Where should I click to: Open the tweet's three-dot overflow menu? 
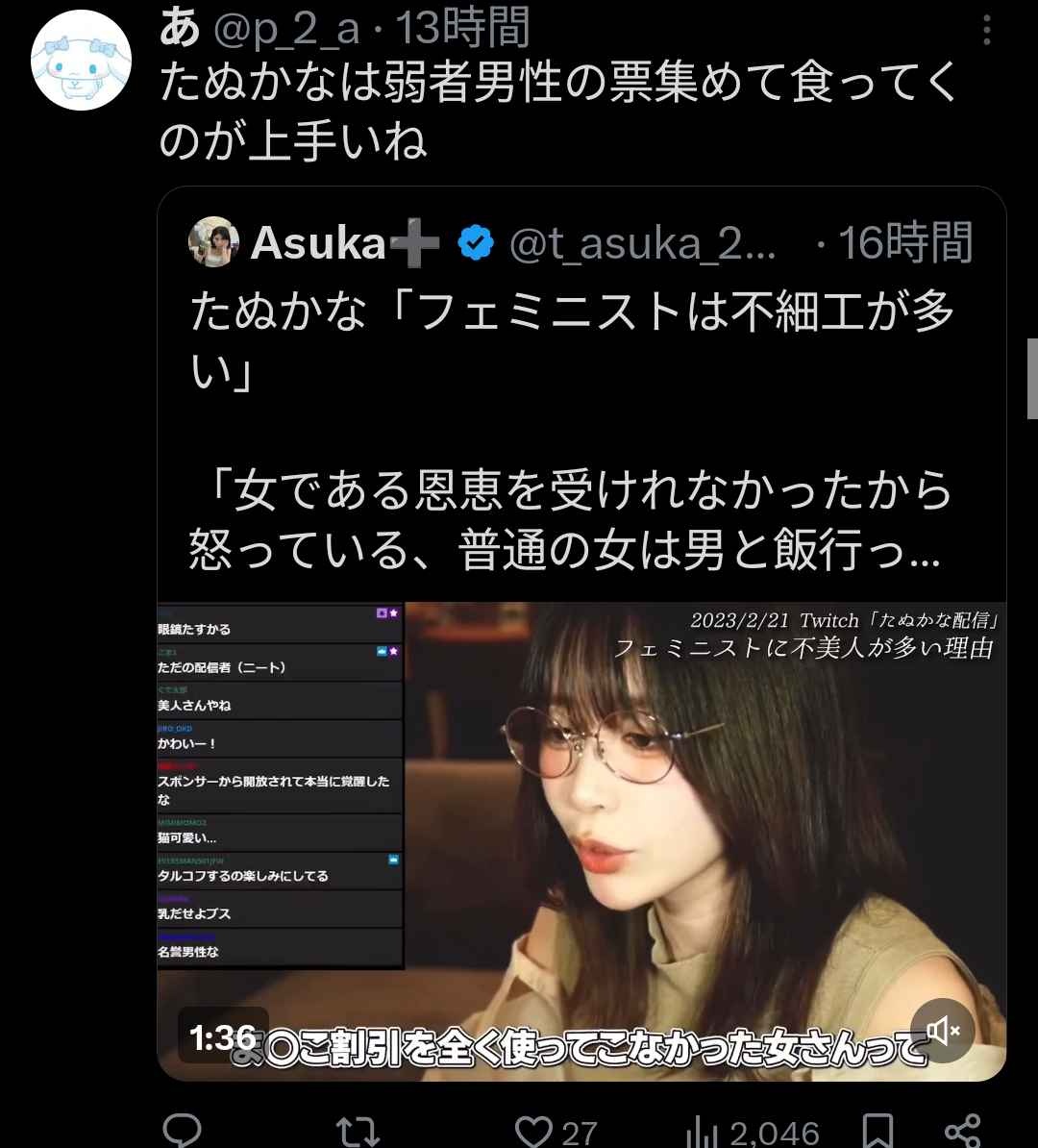tap(986, 32)
